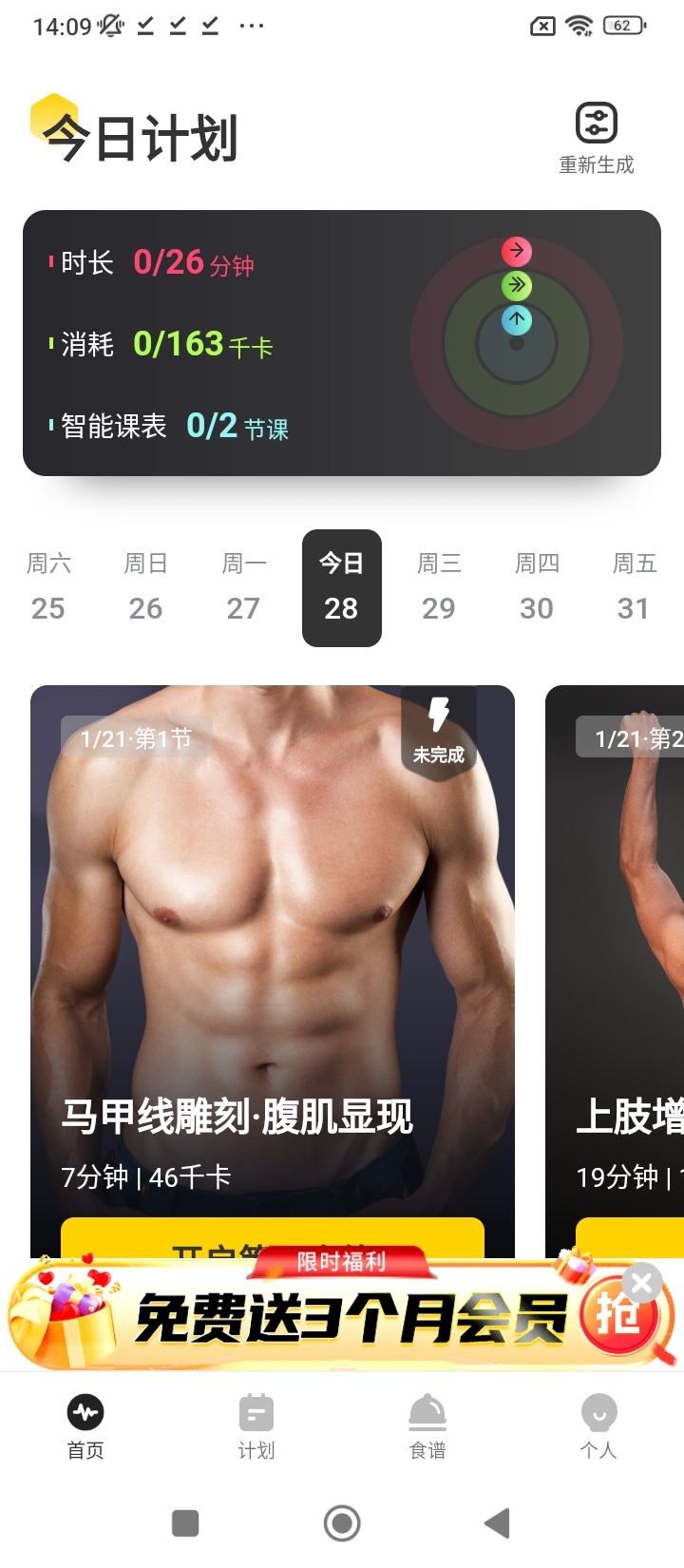The image size is (684, 1568).
Task: Switch to the 个人 tab
Action: [598, 1425]
